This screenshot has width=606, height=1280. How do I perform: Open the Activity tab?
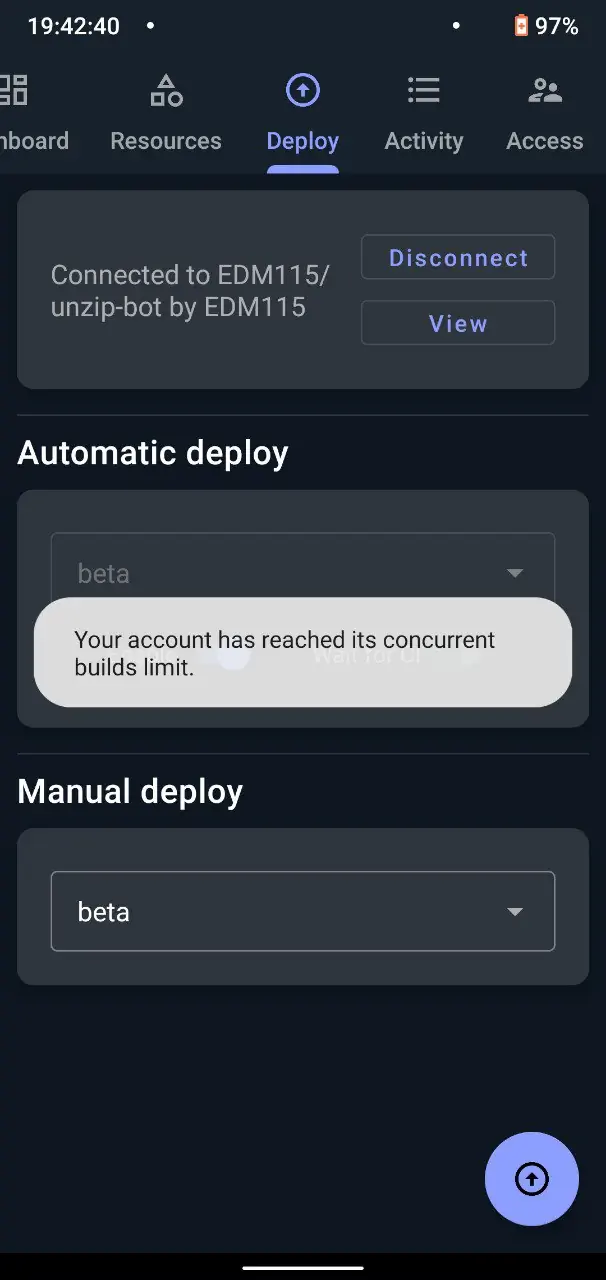[x=424, y=114]
